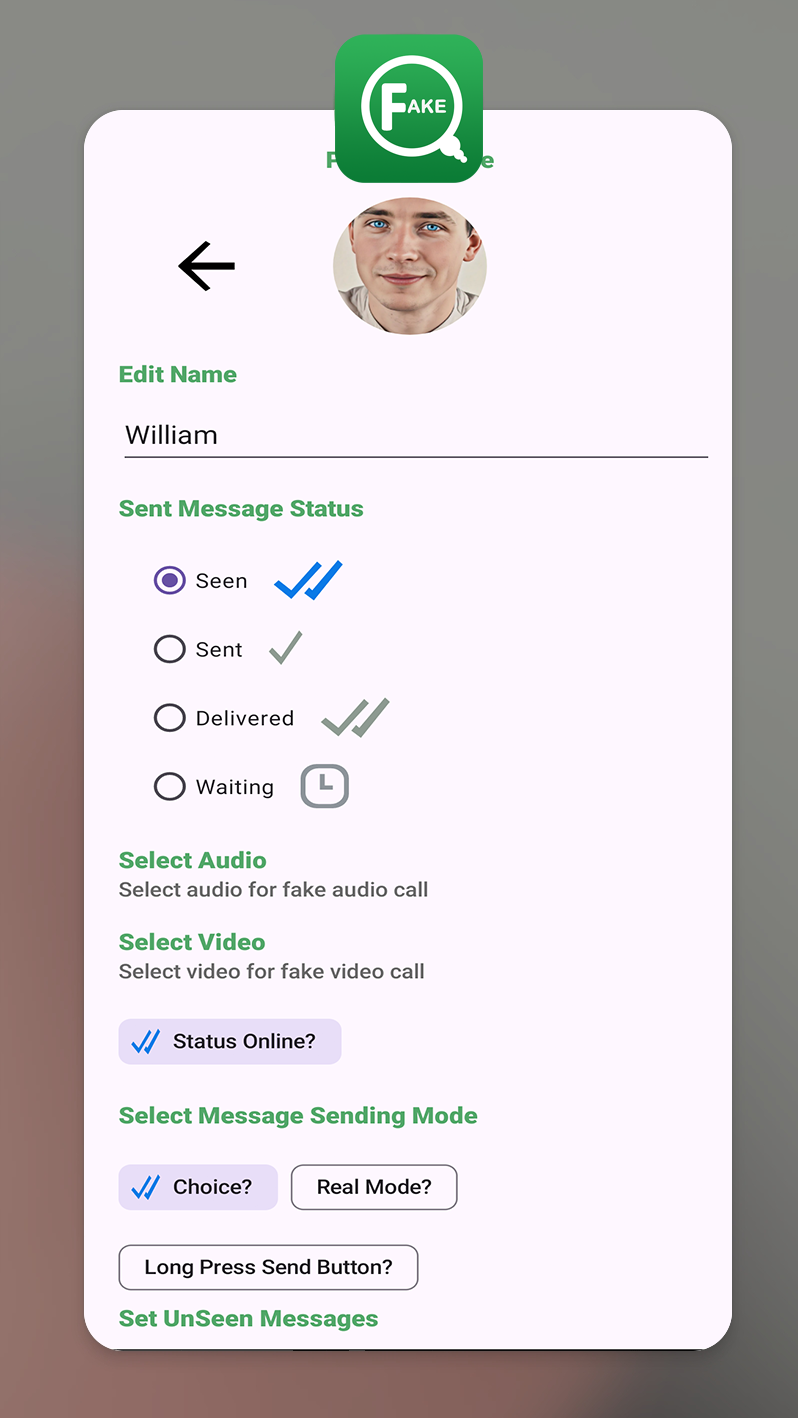Image resolution: width=798 pixels, height=1418 pixels.
Task: Select the Choice sending mode chip
Action: [198, 1187]
